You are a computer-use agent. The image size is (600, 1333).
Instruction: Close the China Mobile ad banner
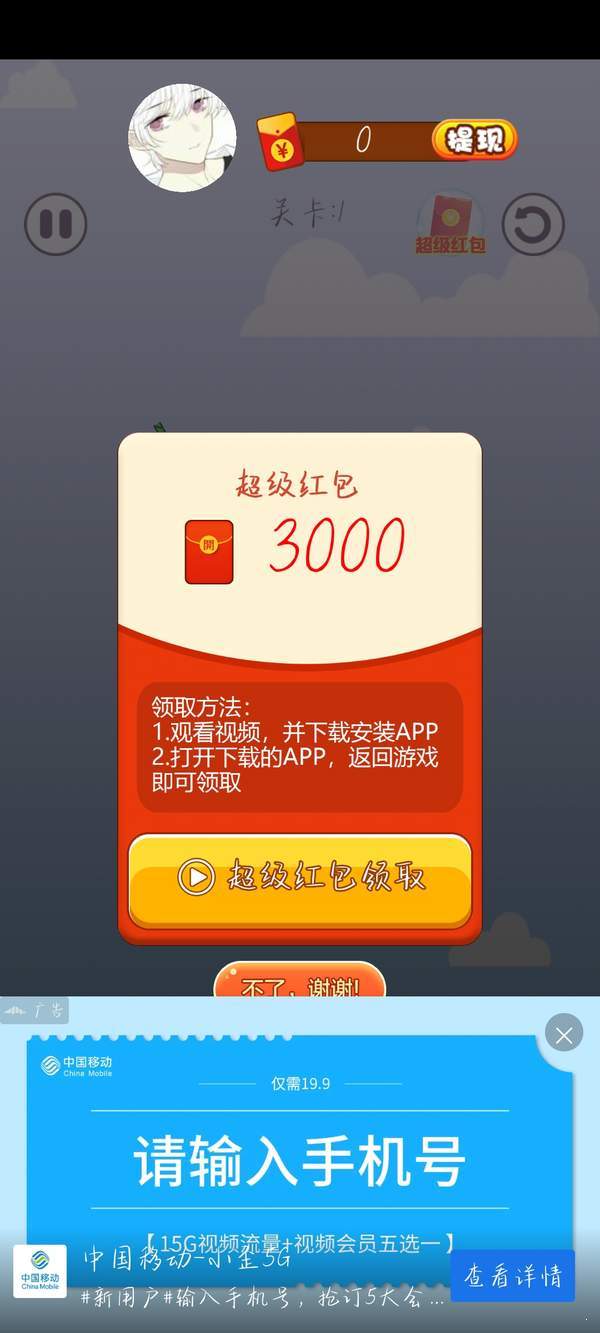click(x=564, y=1035)
